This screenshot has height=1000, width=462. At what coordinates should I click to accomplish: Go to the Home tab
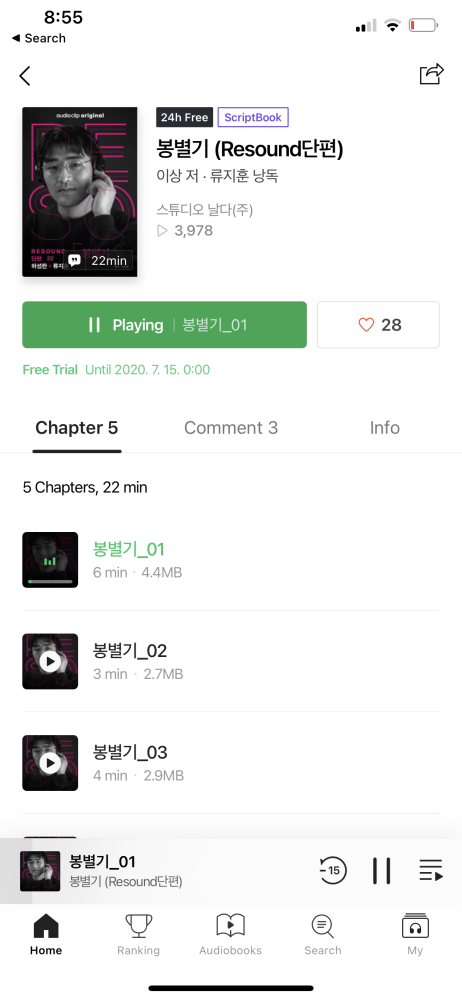pos(46,934)
